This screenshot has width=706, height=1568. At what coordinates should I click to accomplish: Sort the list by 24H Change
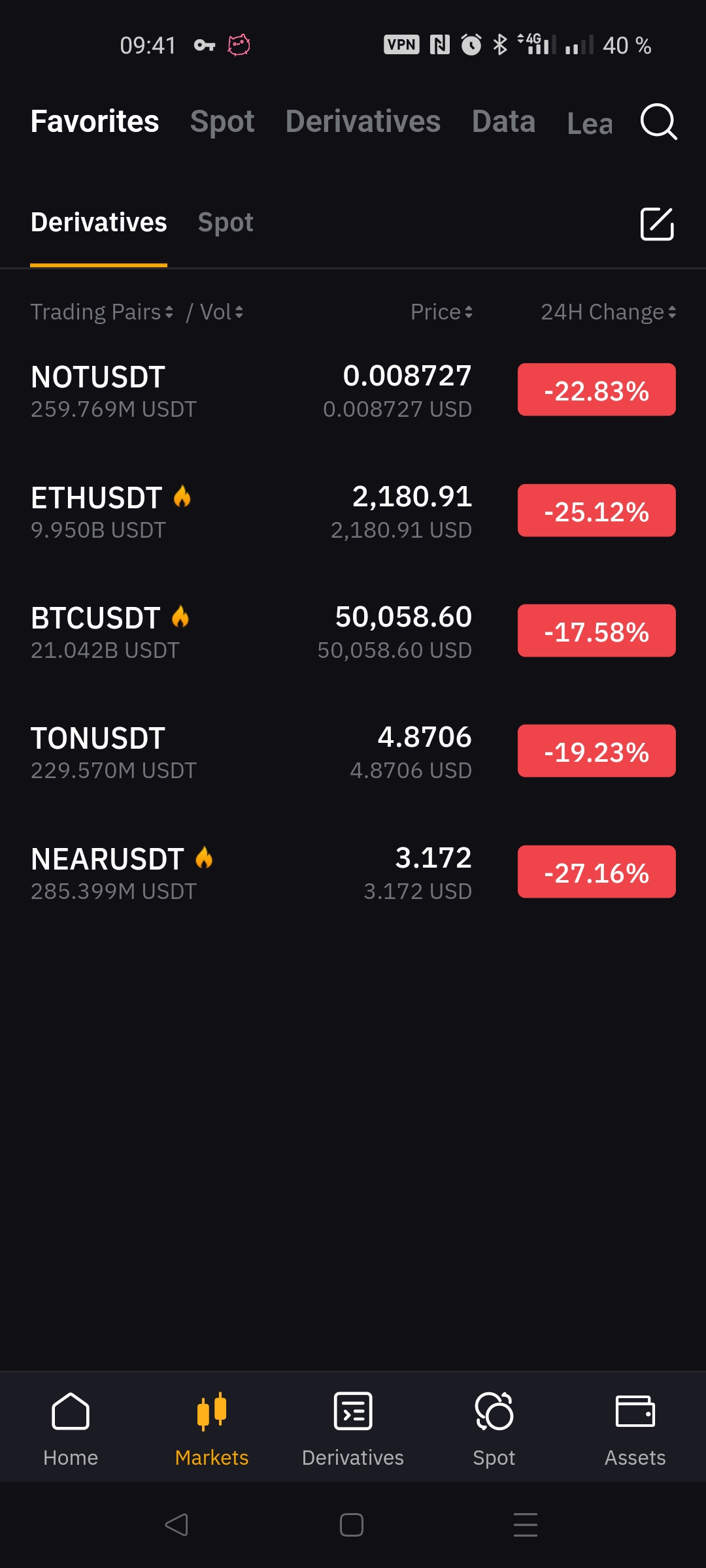coord(608,312)
